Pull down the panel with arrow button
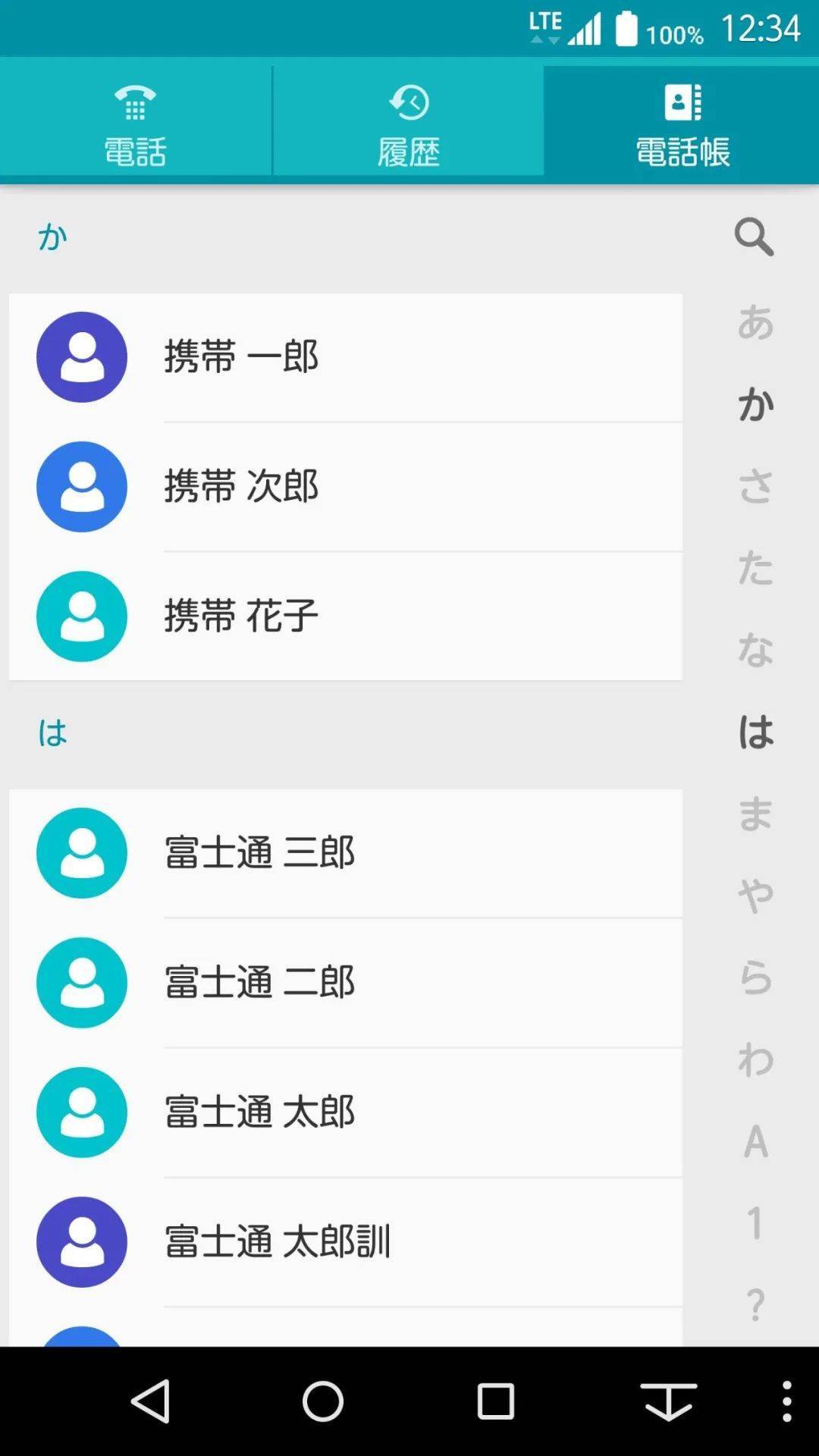 [669, 1401]
